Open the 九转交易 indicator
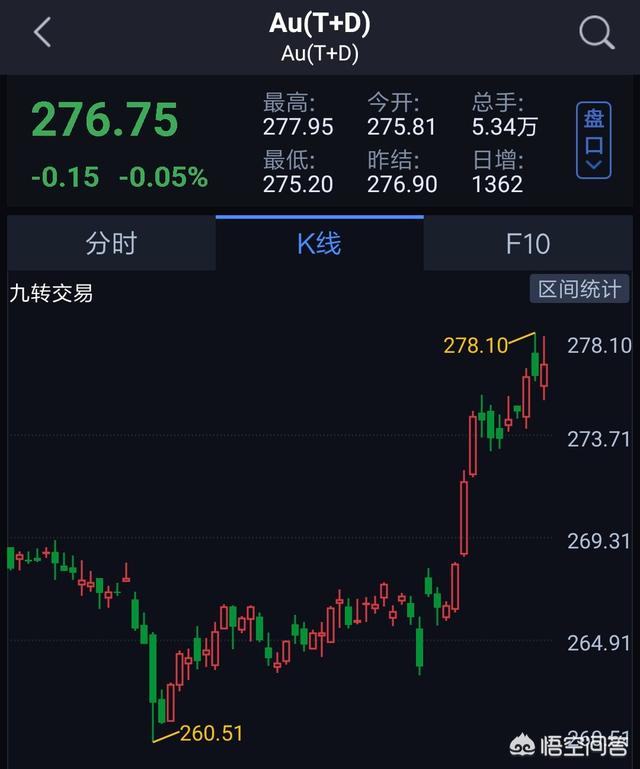This screenshot has width=640, height=769. (x=51, y=294)
